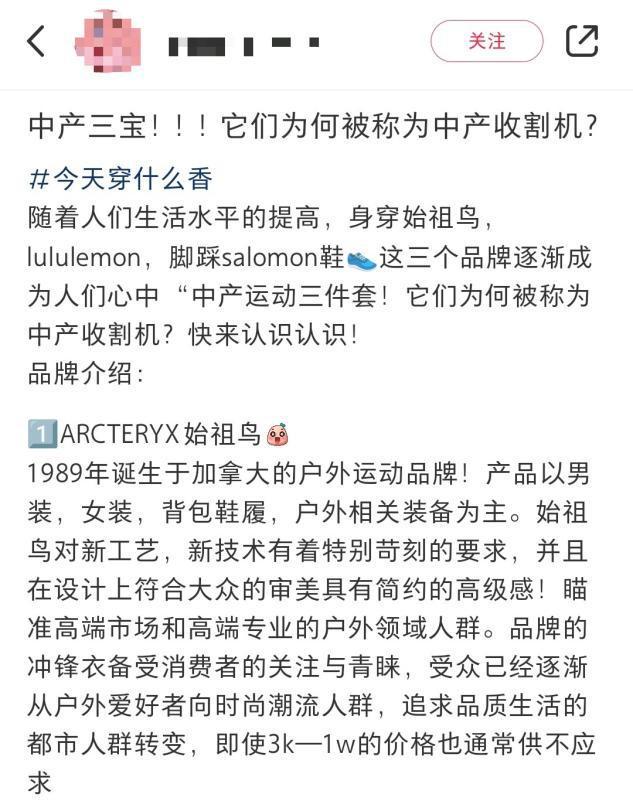The height and width of the screenshot is (808, 633).
Task: Go back using the top-left arrow
Action: tap(37, 41)
